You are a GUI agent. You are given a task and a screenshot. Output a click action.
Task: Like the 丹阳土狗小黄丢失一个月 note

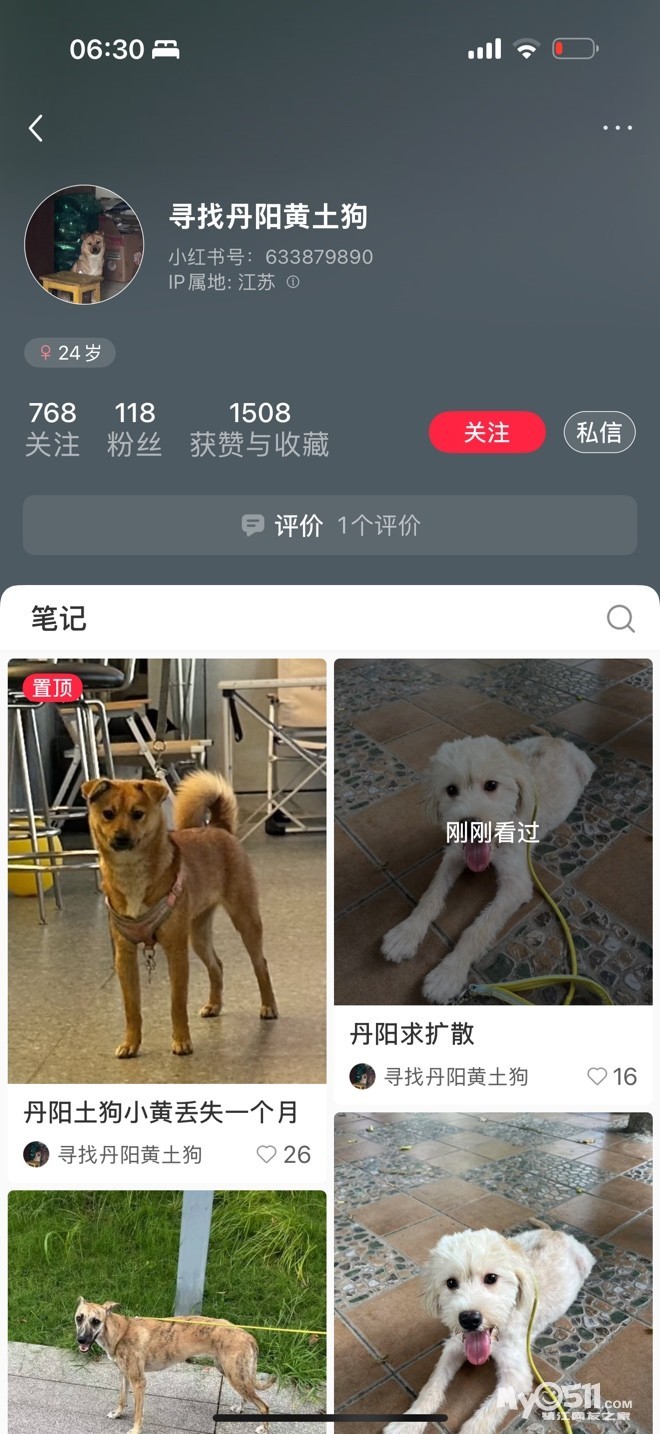pos(267,1154)
